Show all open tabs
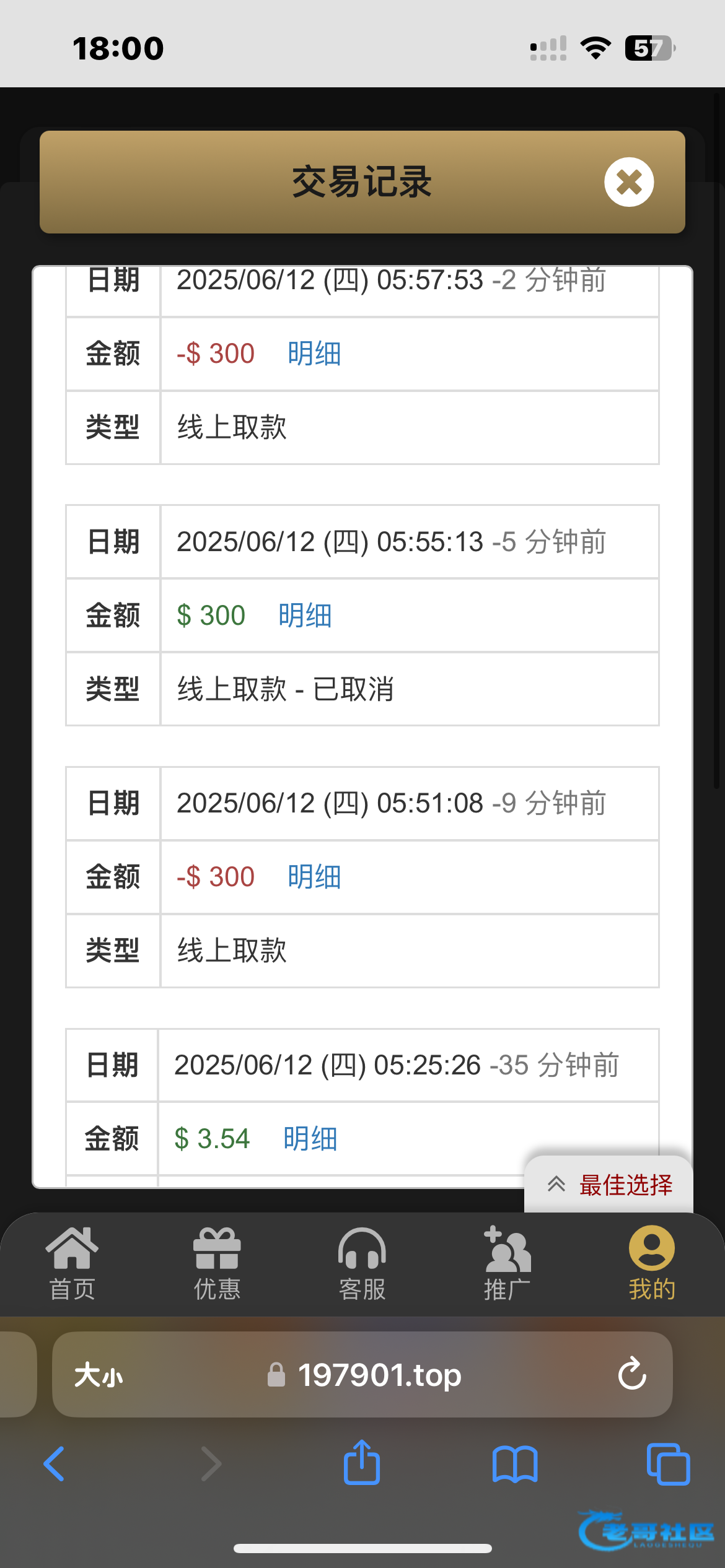Image resolution: width=725 pixels, height=1568 pixels. [668, 1464]
